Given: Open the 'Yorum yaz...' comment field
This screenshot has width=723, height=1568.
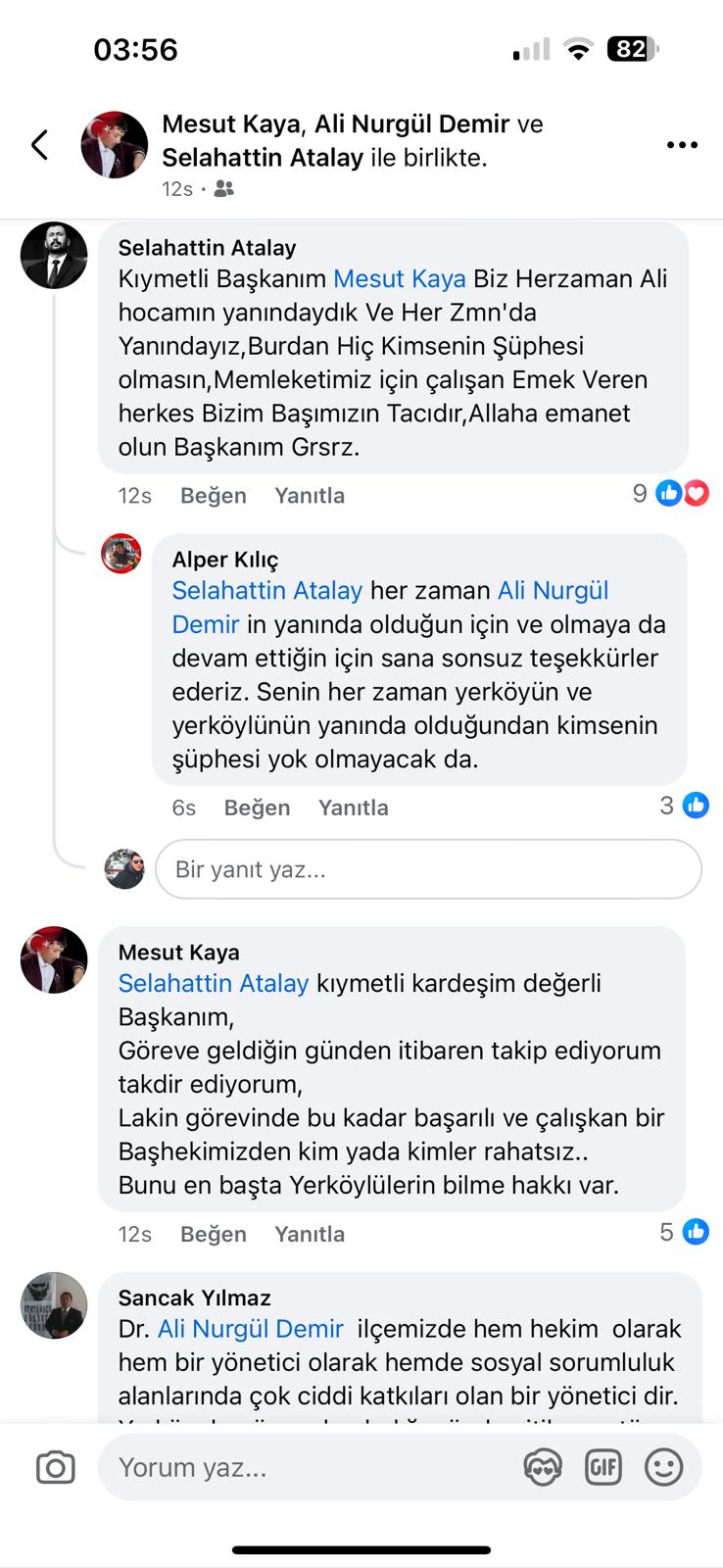Looking at the screenshot, I should (x=304, y=1467).
